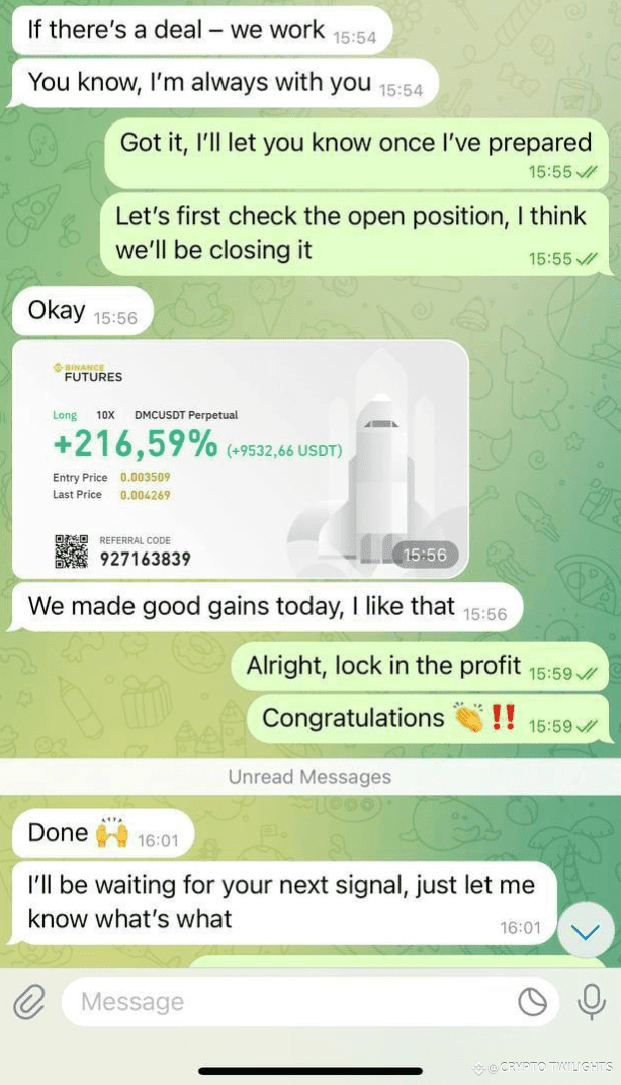
Task: Open the sticker panel icon
Action: [x=532, y=1001]
